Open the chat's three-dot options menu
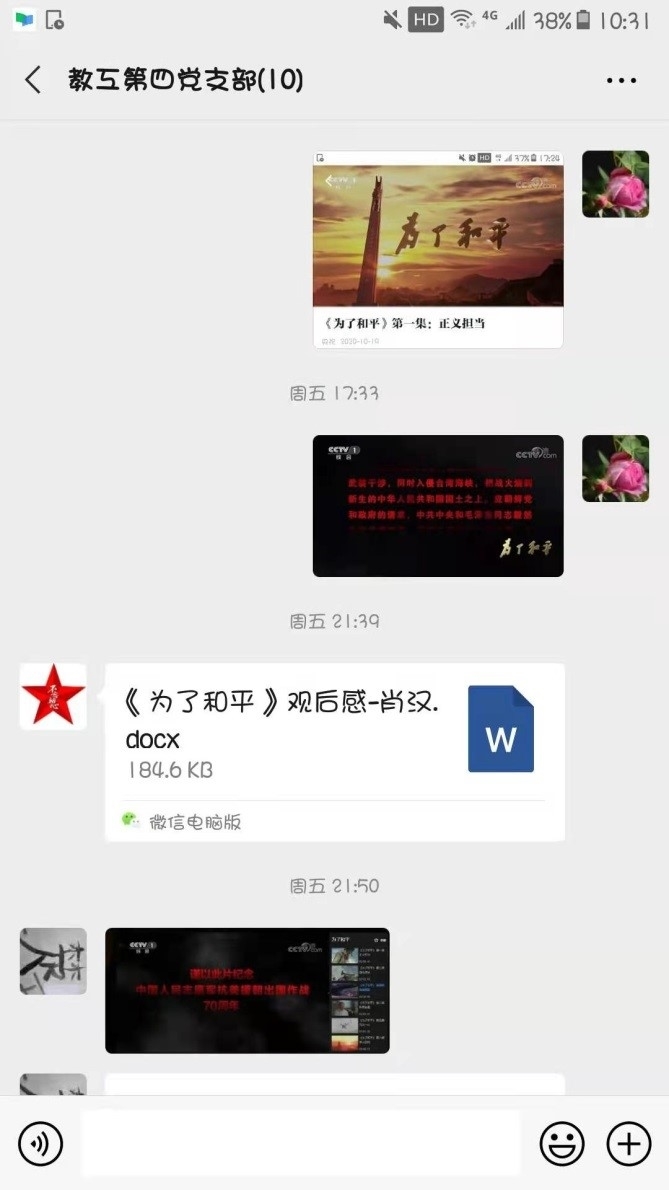 point(621,80)
